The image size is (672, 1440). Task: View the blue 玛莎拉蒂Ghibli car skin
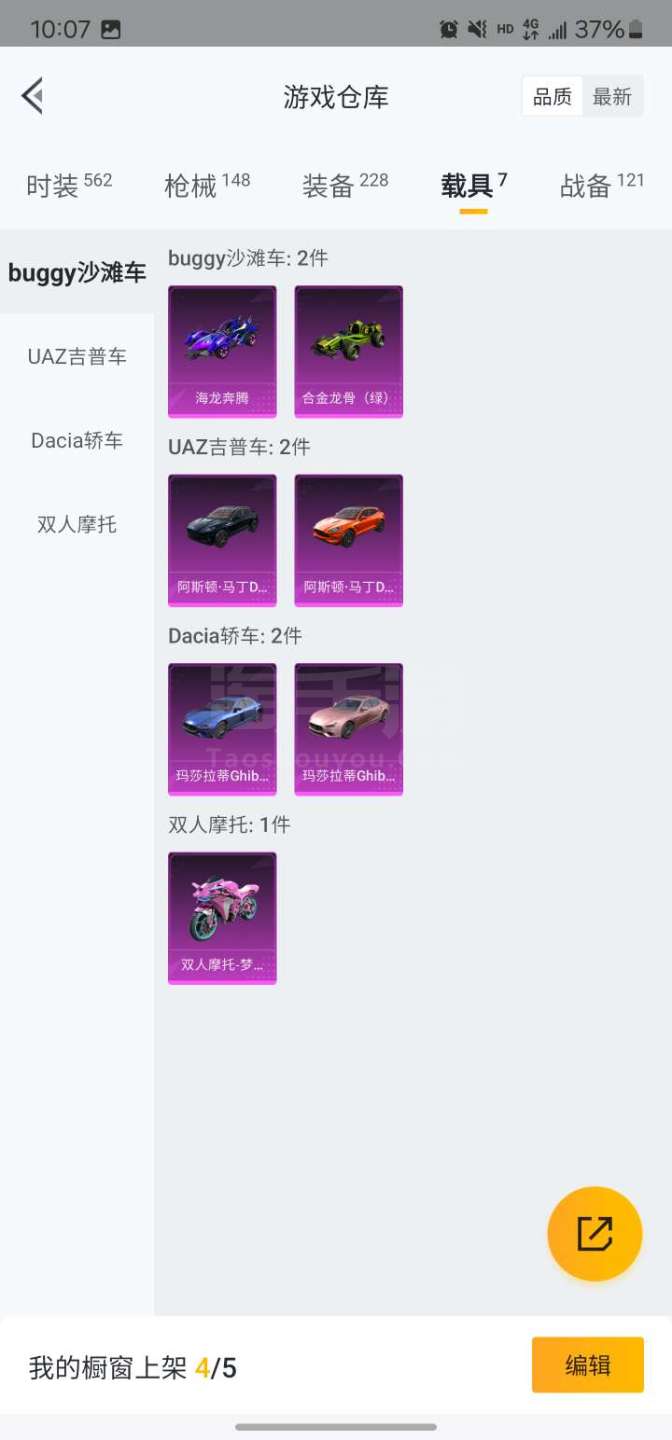click(222, 729)
